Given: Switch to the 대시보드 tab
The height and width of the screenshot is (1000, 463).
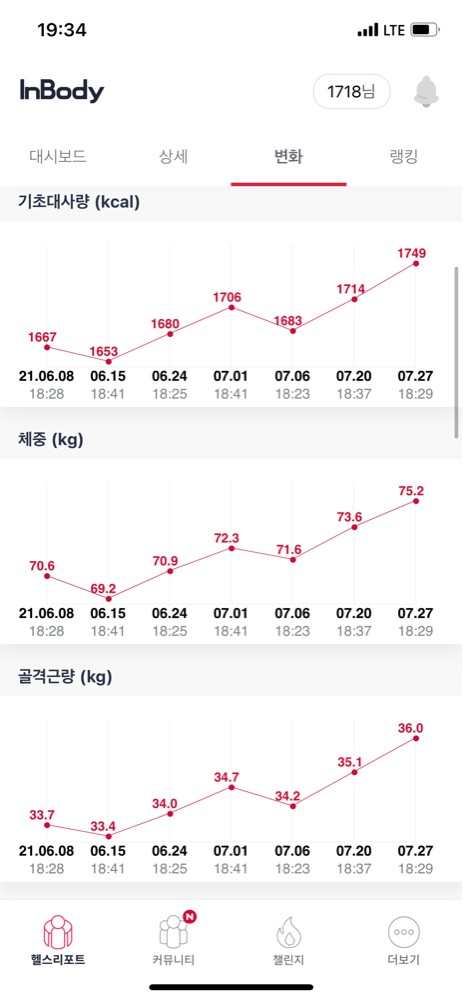Looking at the screenshot, I should point(57,156).
